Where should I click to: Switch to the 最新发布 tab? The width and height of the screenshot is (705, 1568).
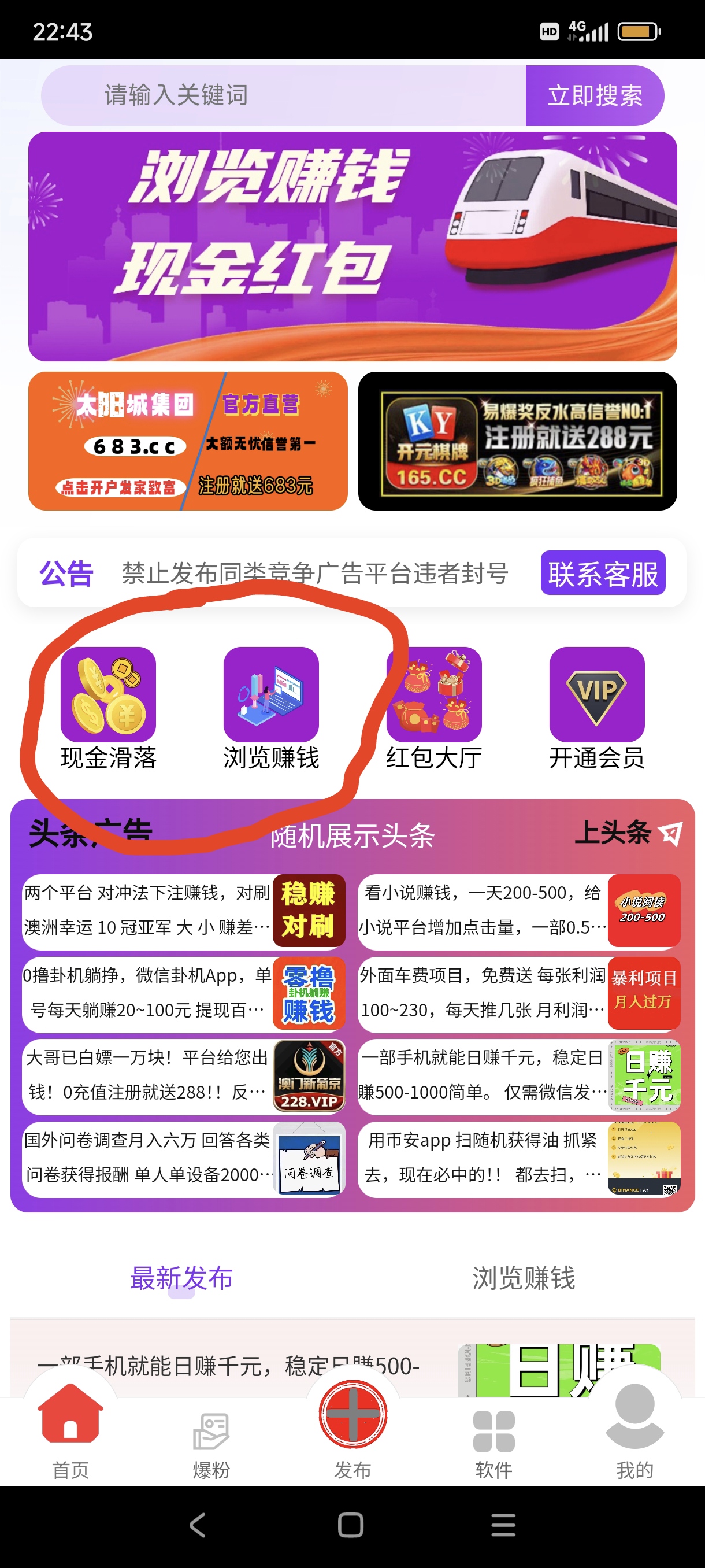(181, 1278)
